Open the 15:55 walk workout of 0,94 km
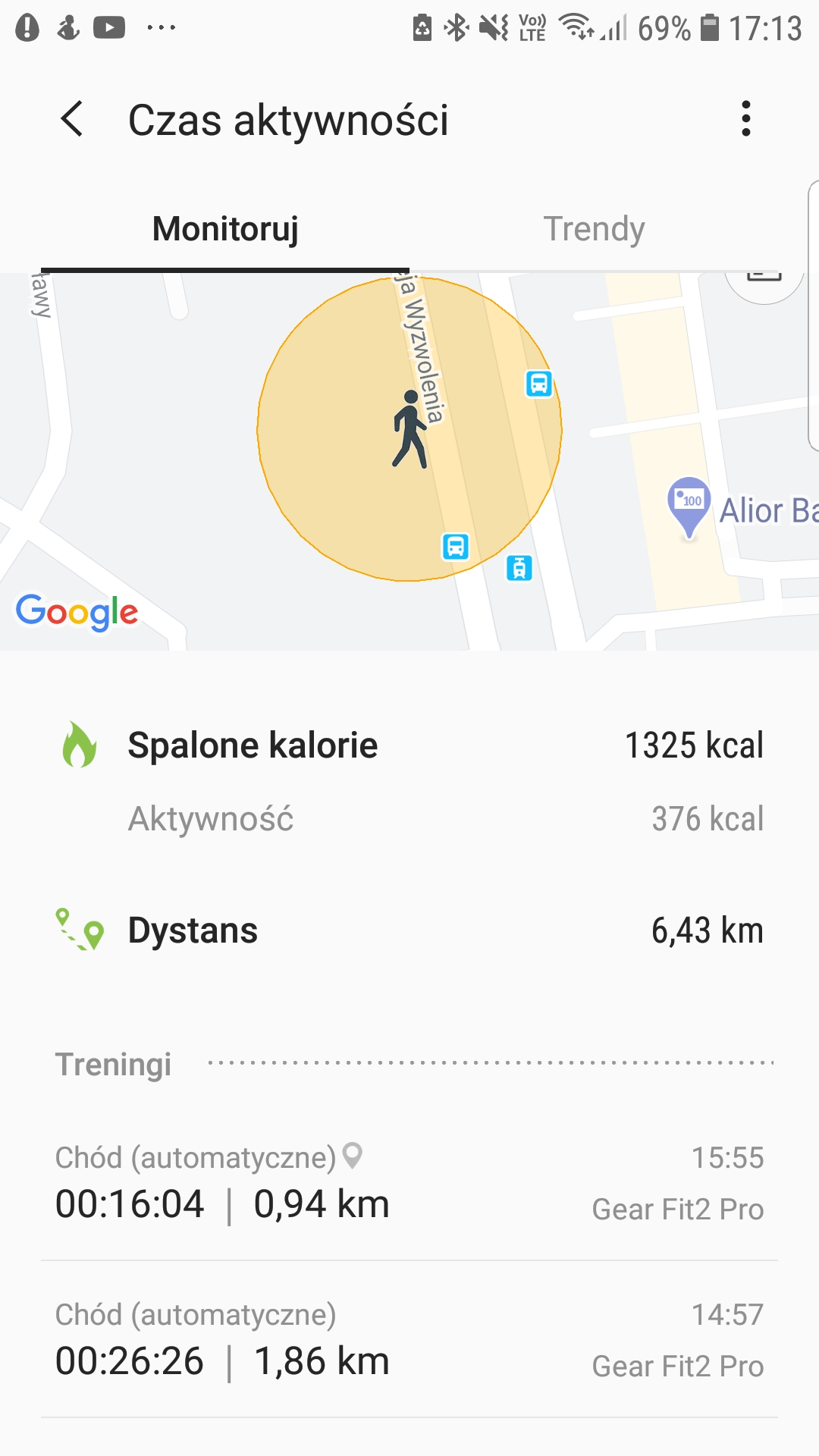819x1456 pixels. coord(409,1183)
